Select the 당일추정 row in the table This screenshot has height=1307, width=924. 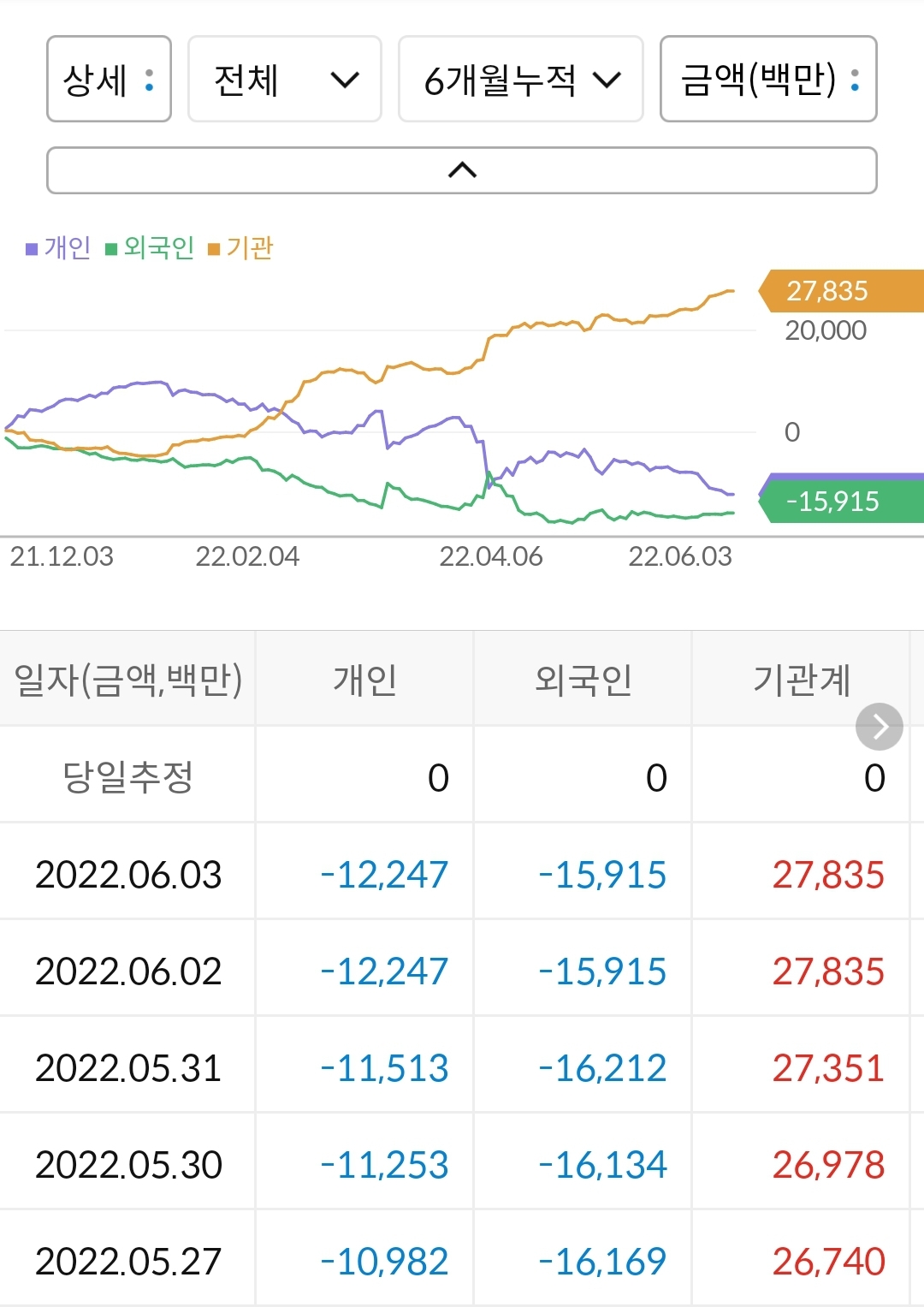coord(128,775)
